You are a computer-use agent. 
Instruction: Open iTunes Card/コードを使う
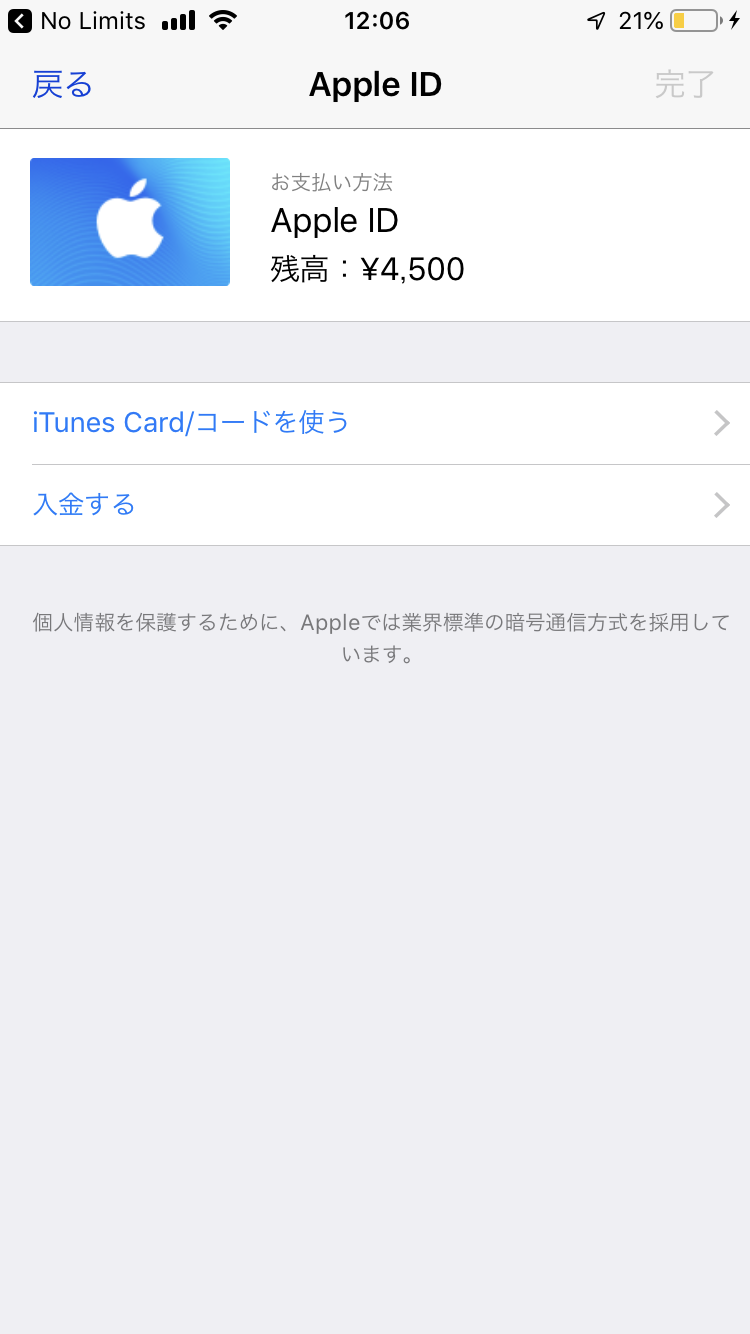point(190,422)
